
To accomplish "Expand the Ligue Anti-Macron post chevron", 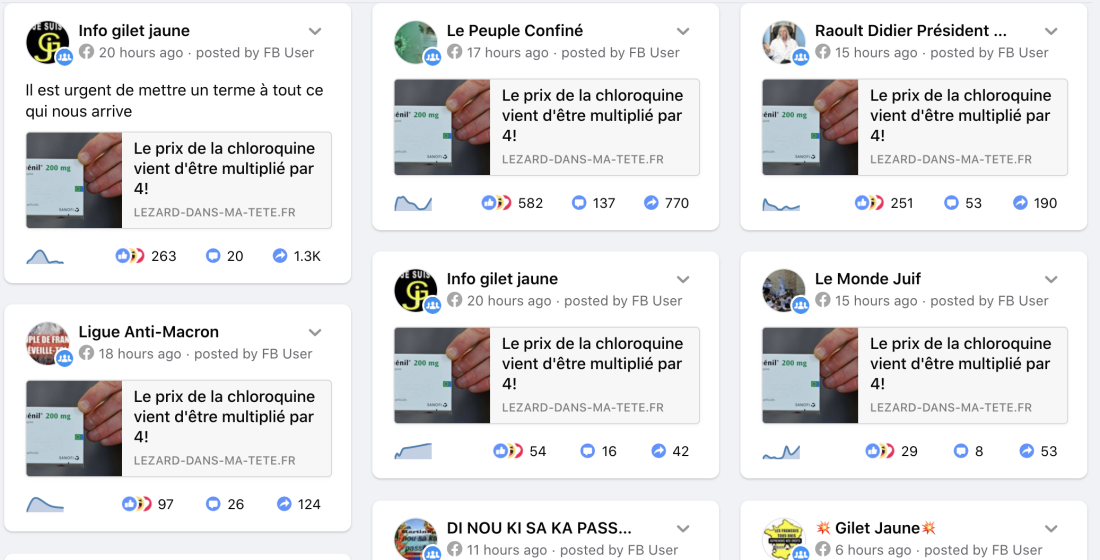I will pos(315,333).
